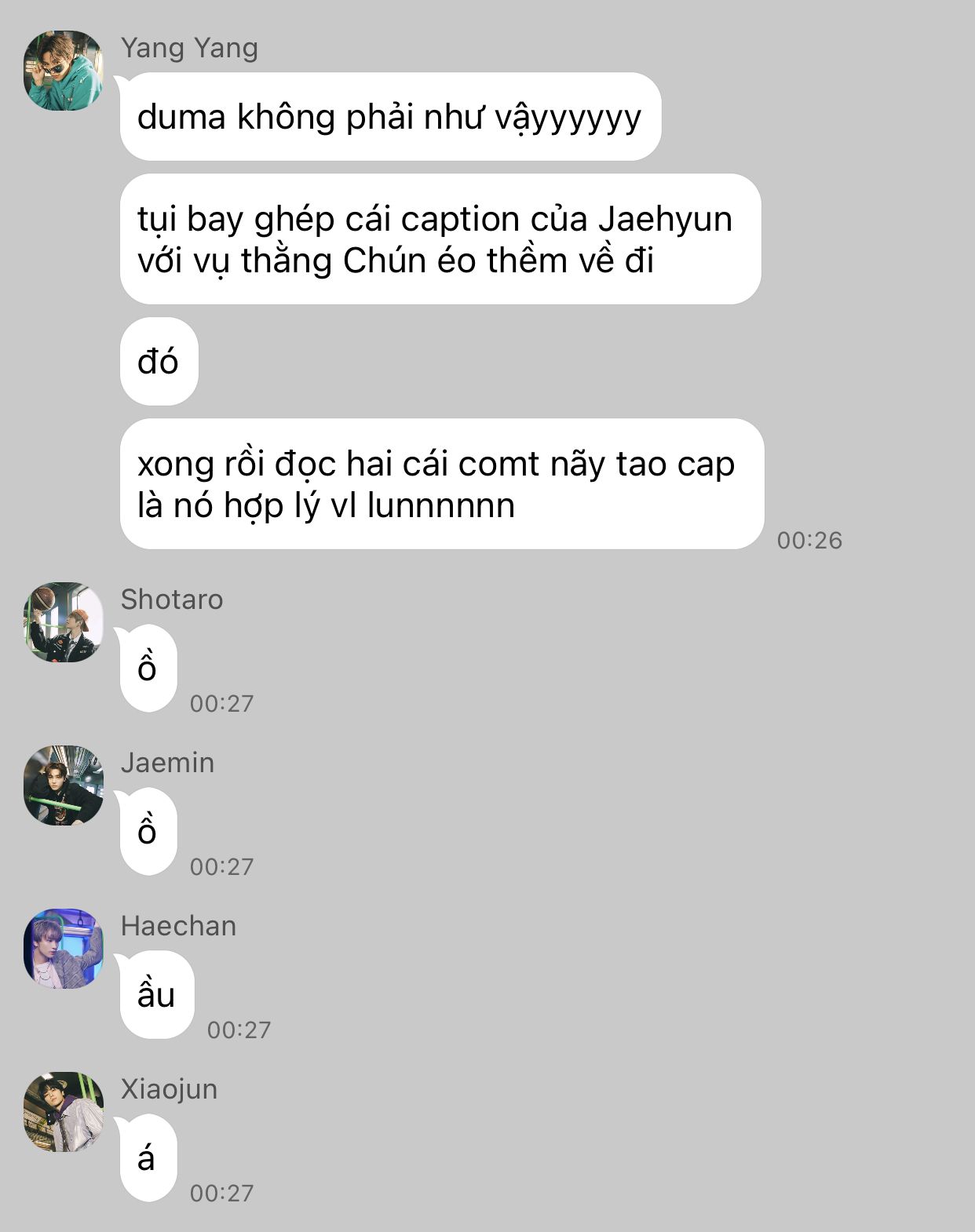975x1232 pixels.
Task: Tap Jaemin's avatar
Action: [x=64, y=785]
